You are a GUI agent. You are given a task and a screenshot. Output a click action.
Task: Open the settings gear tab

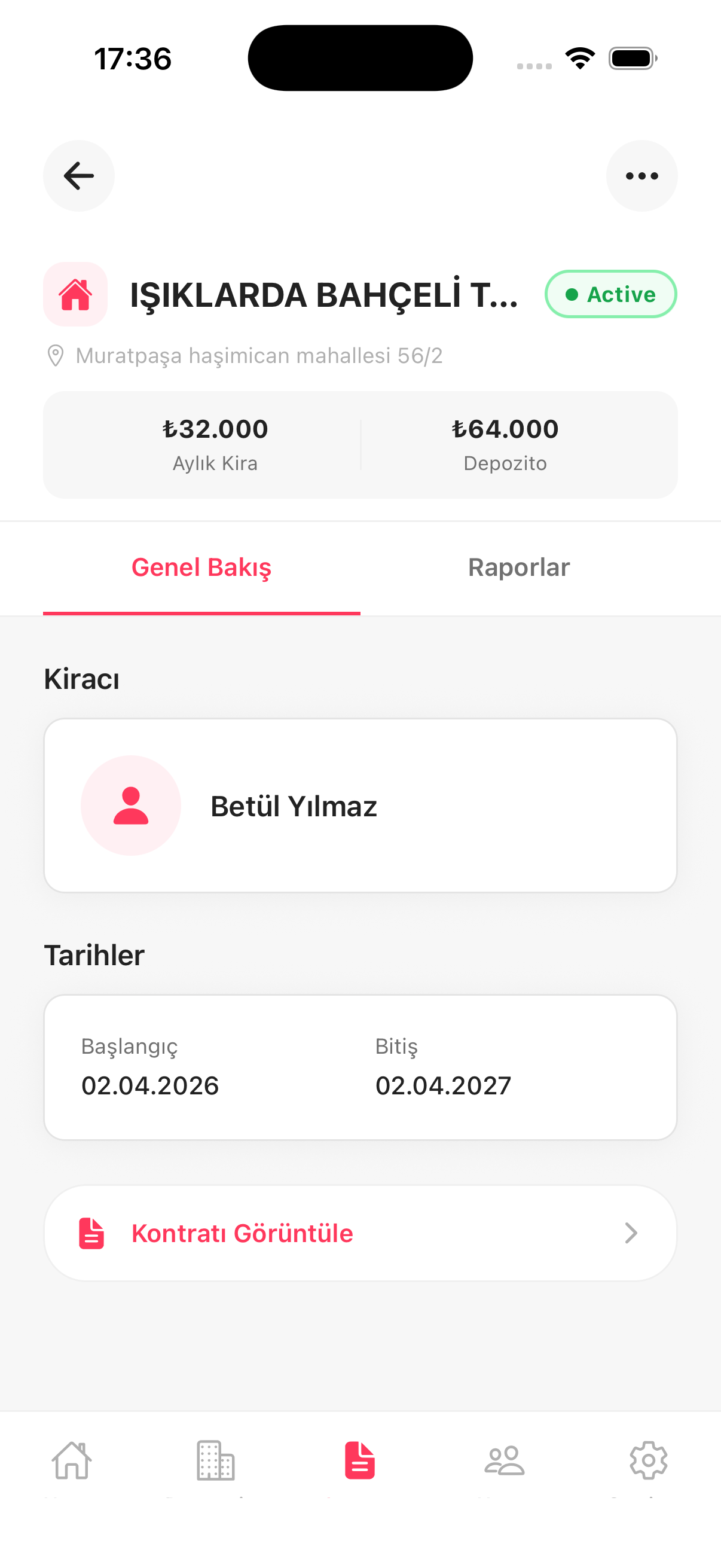(648, 1460)
